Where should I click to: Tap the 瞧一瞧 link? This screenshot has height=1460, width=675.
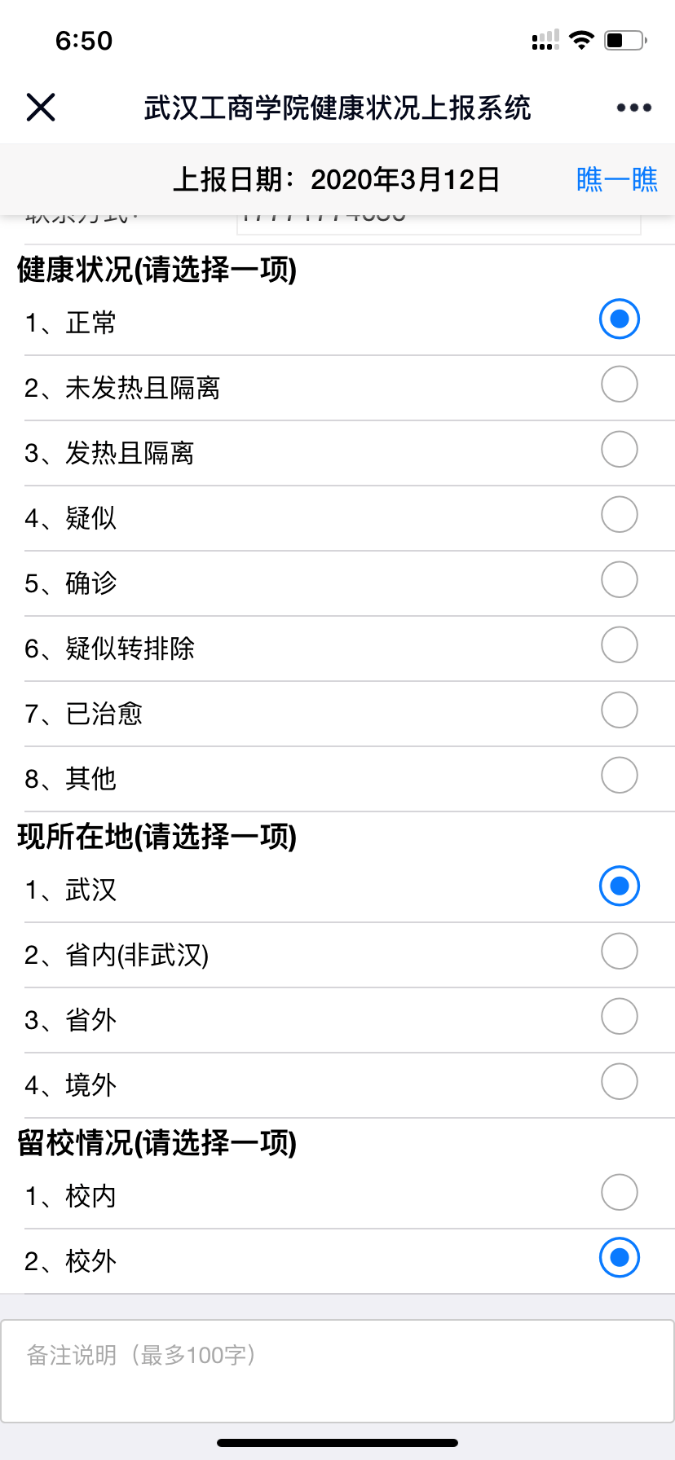[x=617, y=180]
